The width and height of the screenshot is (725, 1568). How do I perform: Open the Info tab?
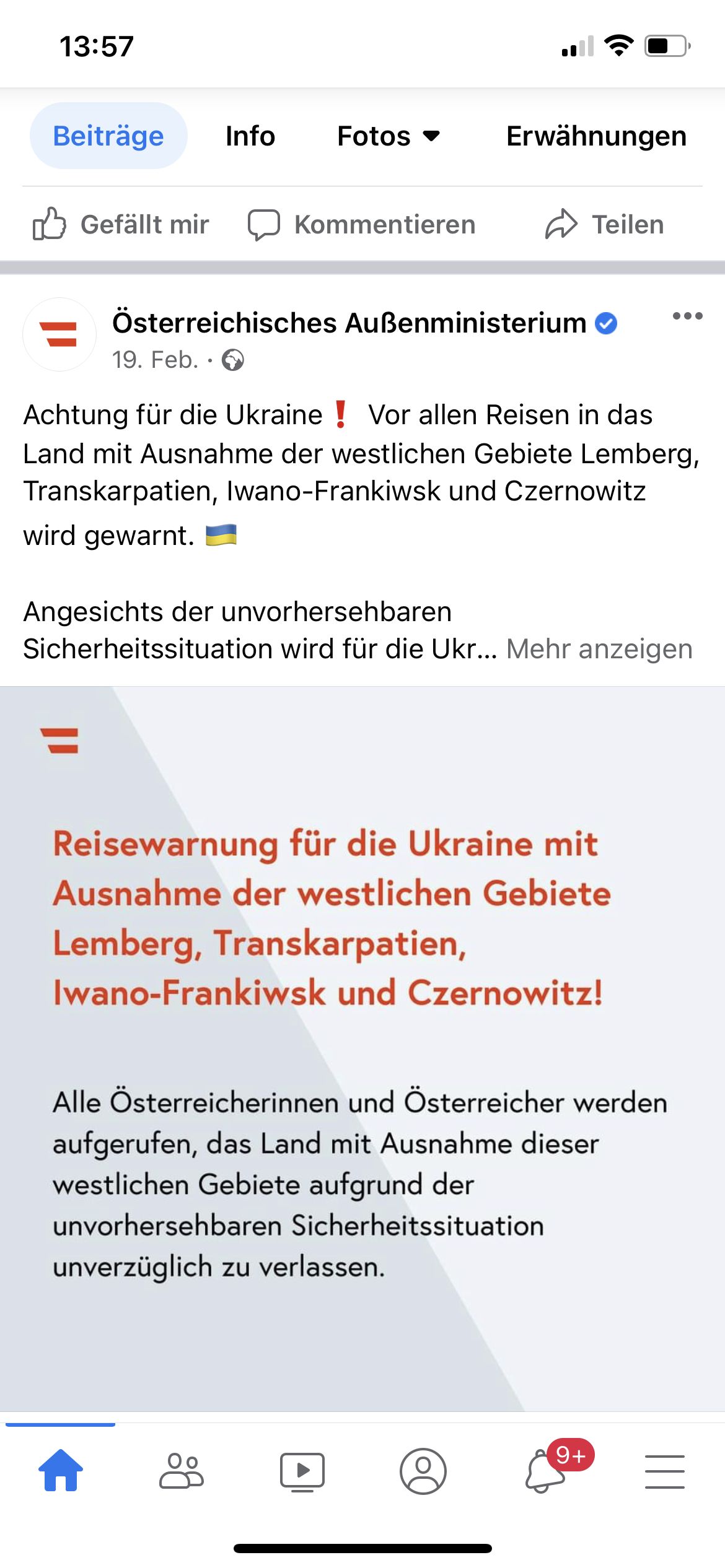(x=250, y=136)
